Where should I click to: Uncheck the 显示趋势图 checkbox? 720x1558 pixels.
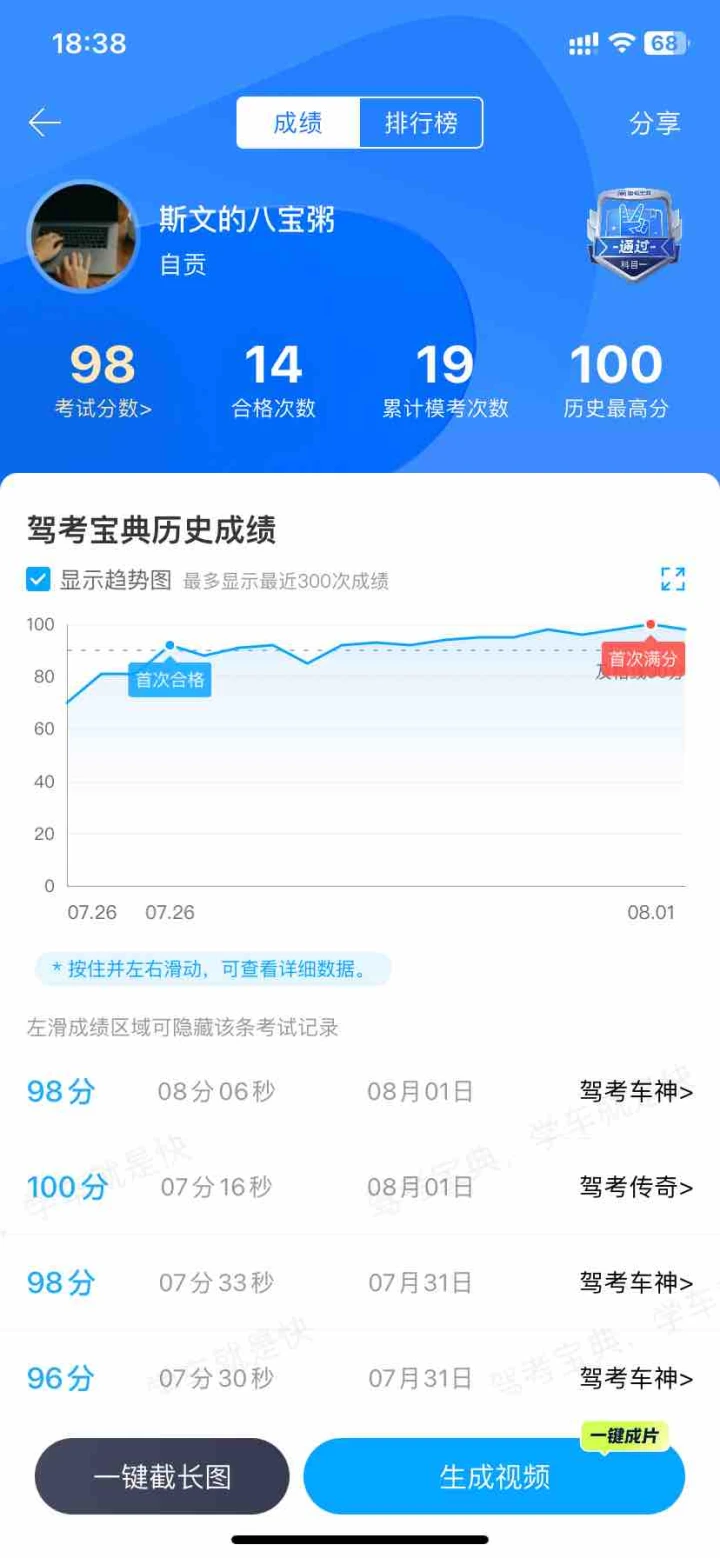(38, 580)
